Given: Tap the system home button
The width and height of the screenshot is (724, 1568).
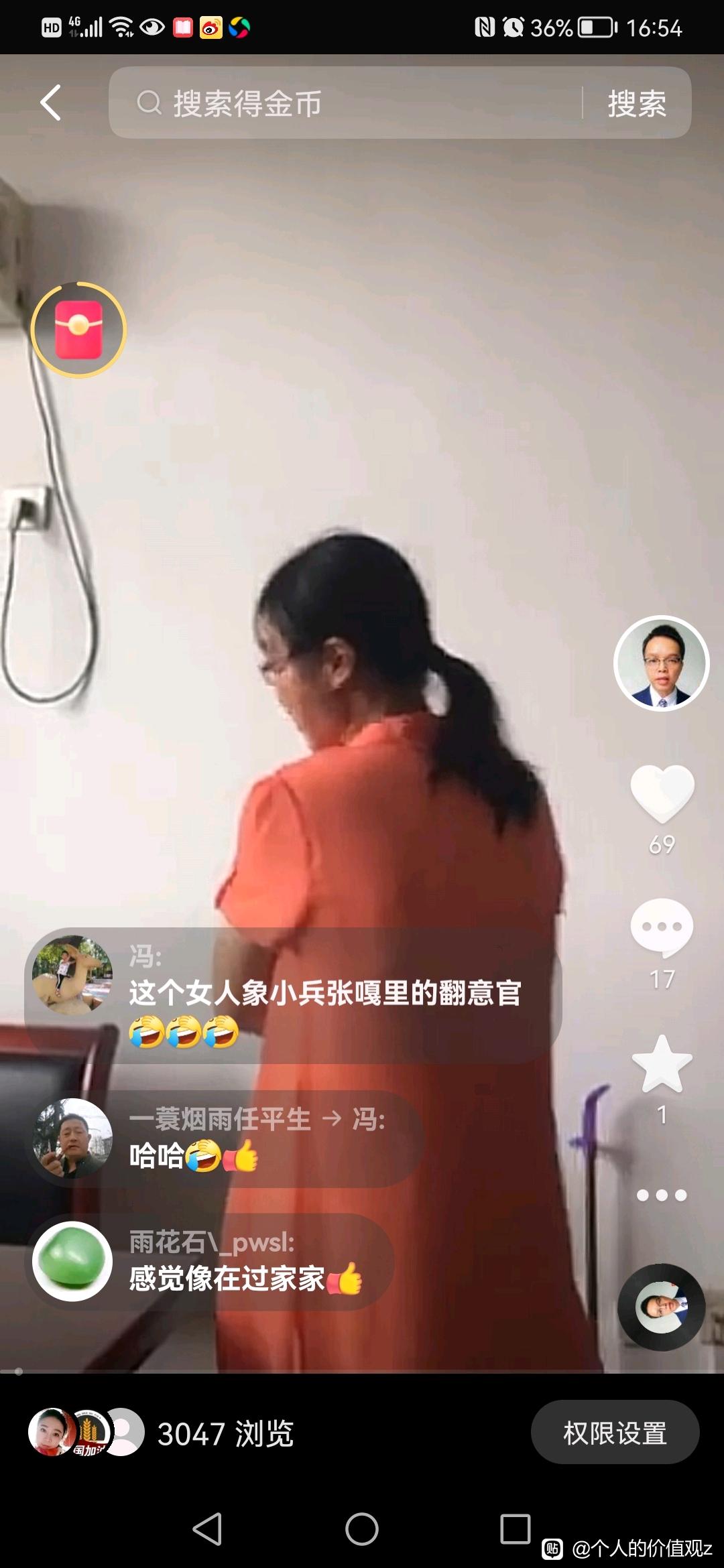Looking at the screenshot, I should (362, 1529).
